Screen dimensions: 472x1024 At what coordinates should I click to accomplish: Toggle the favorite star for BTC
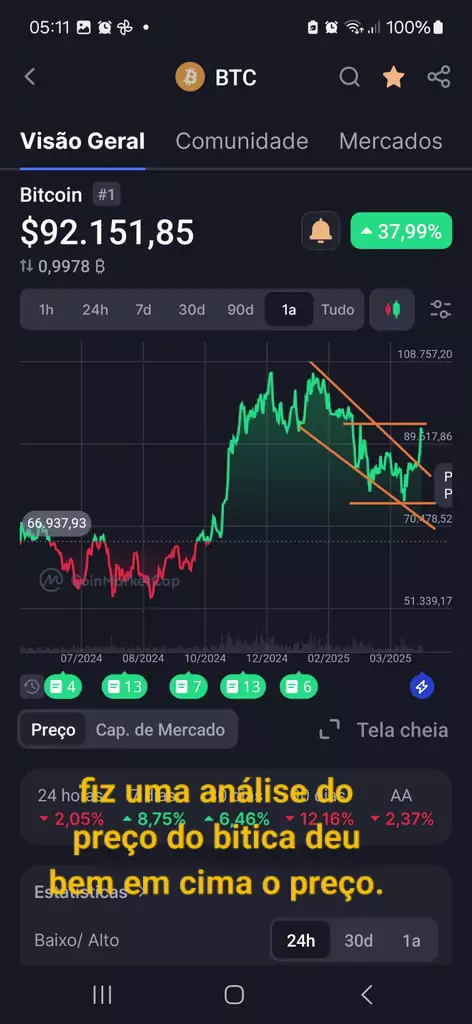click(394, 77)
